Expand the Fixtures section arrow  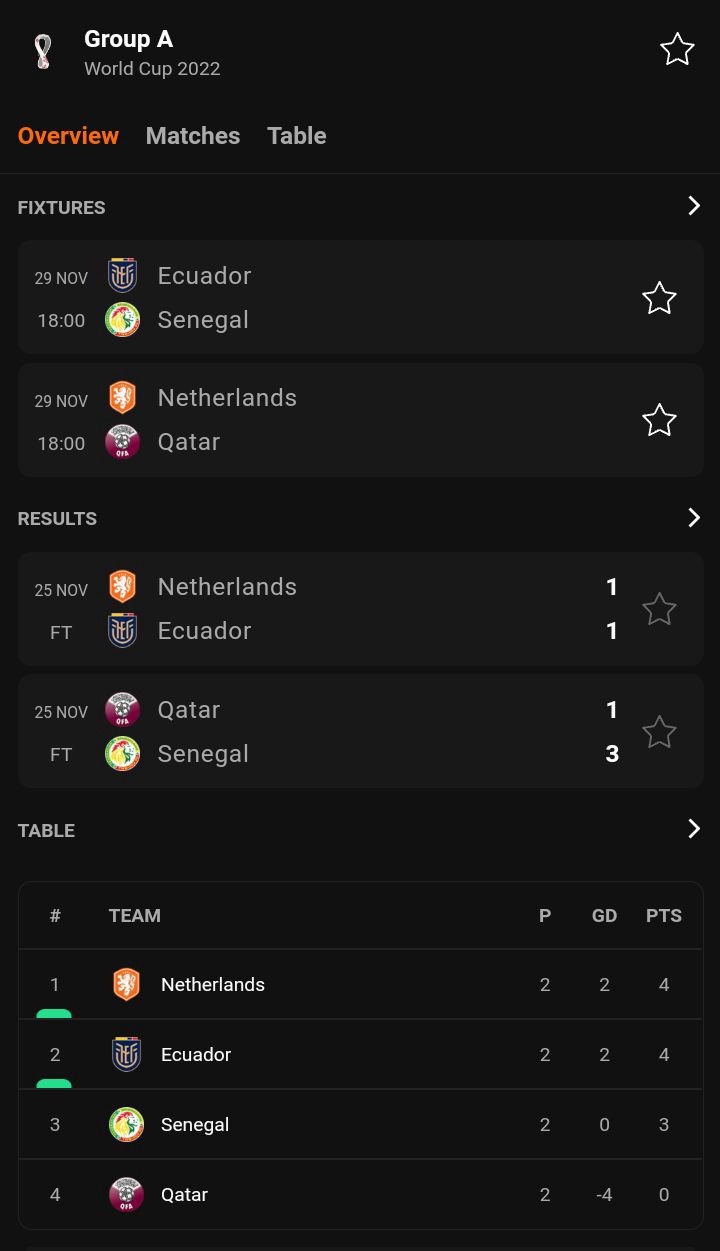pyautogui.click(x=694, y=206)
